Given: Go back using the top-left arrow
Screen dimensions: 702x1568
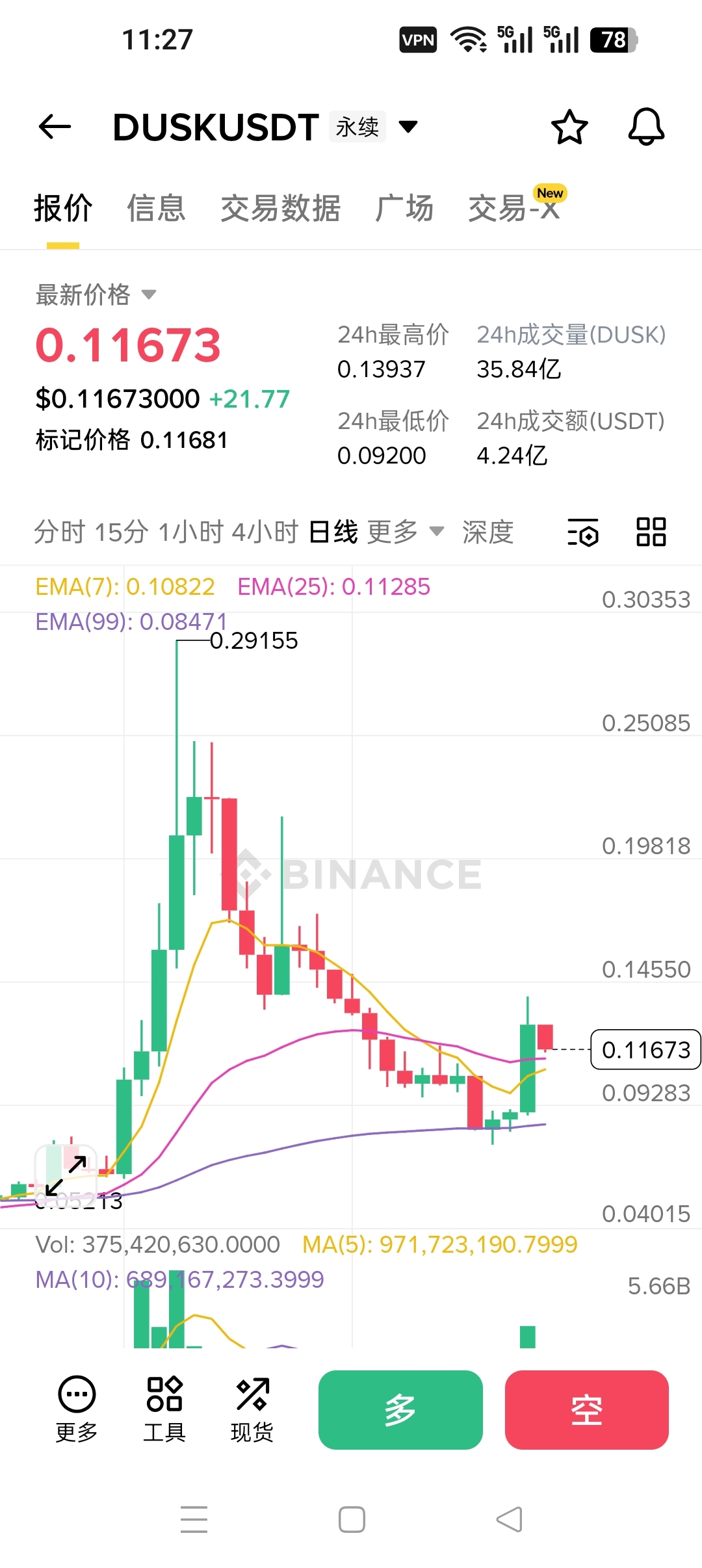Looking at the screenshot, I should [x=55, y=127].
